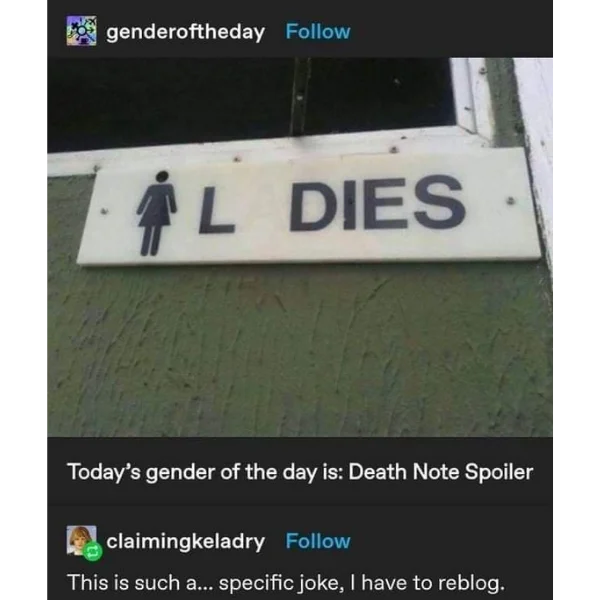Follow the genderoftheday blog

(318, 31)
